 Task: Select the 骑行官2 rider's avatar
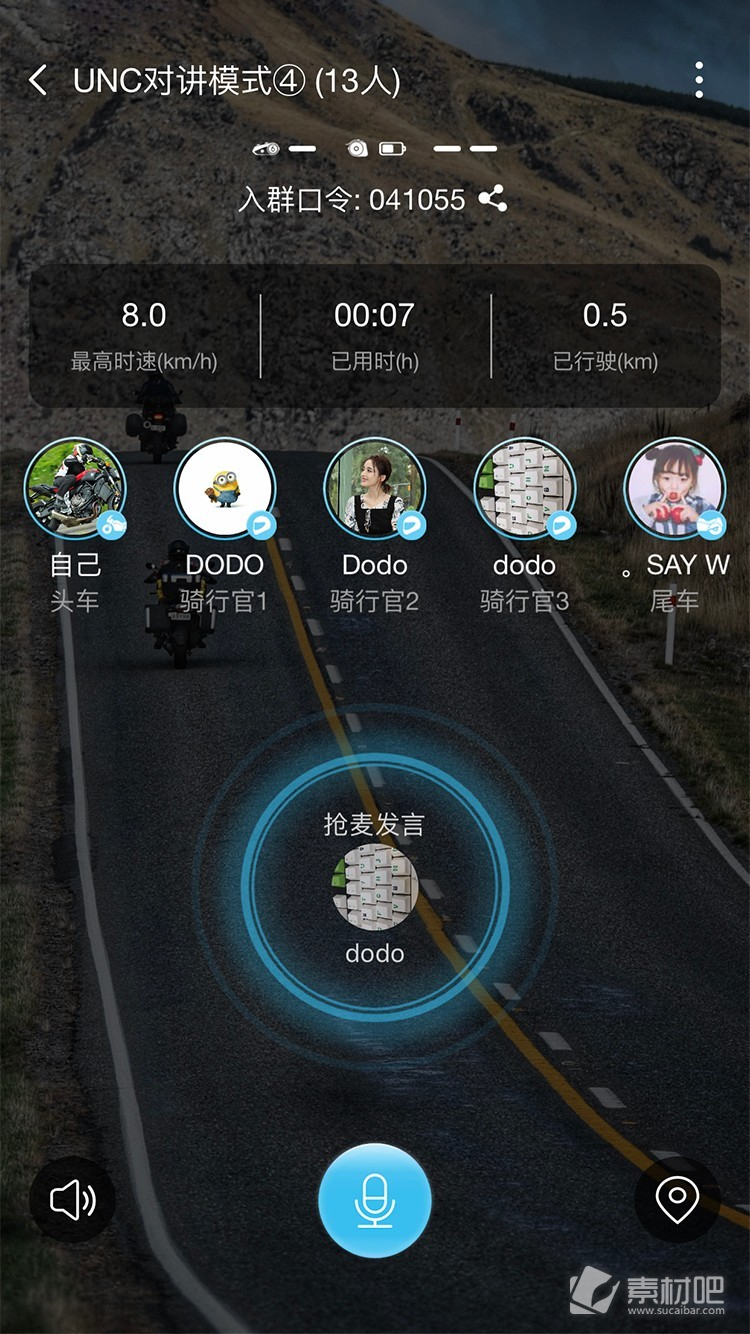coord(375,489)
